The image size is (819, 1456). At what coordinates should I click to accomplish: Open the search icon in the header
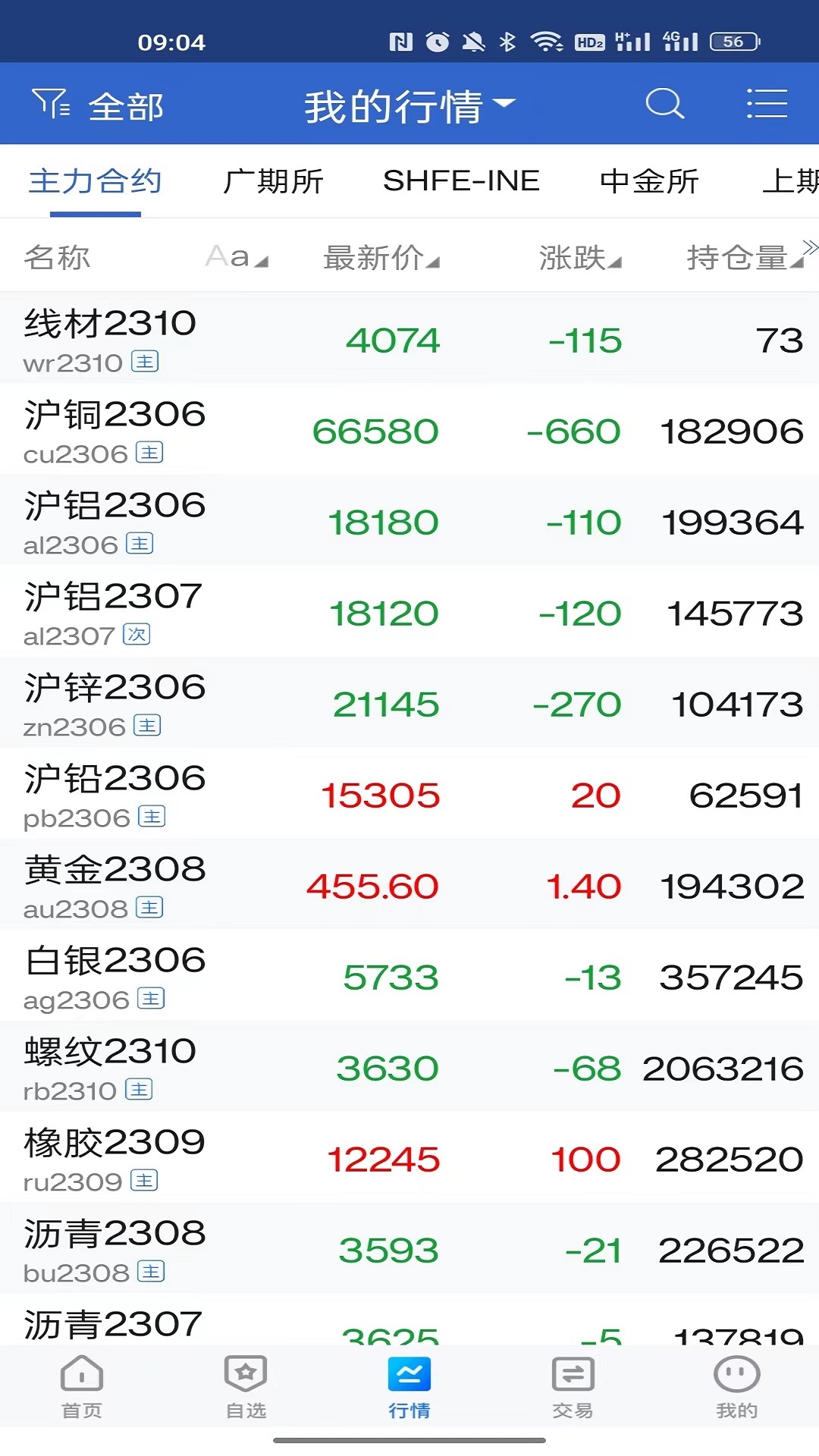(x=665, y=104)
